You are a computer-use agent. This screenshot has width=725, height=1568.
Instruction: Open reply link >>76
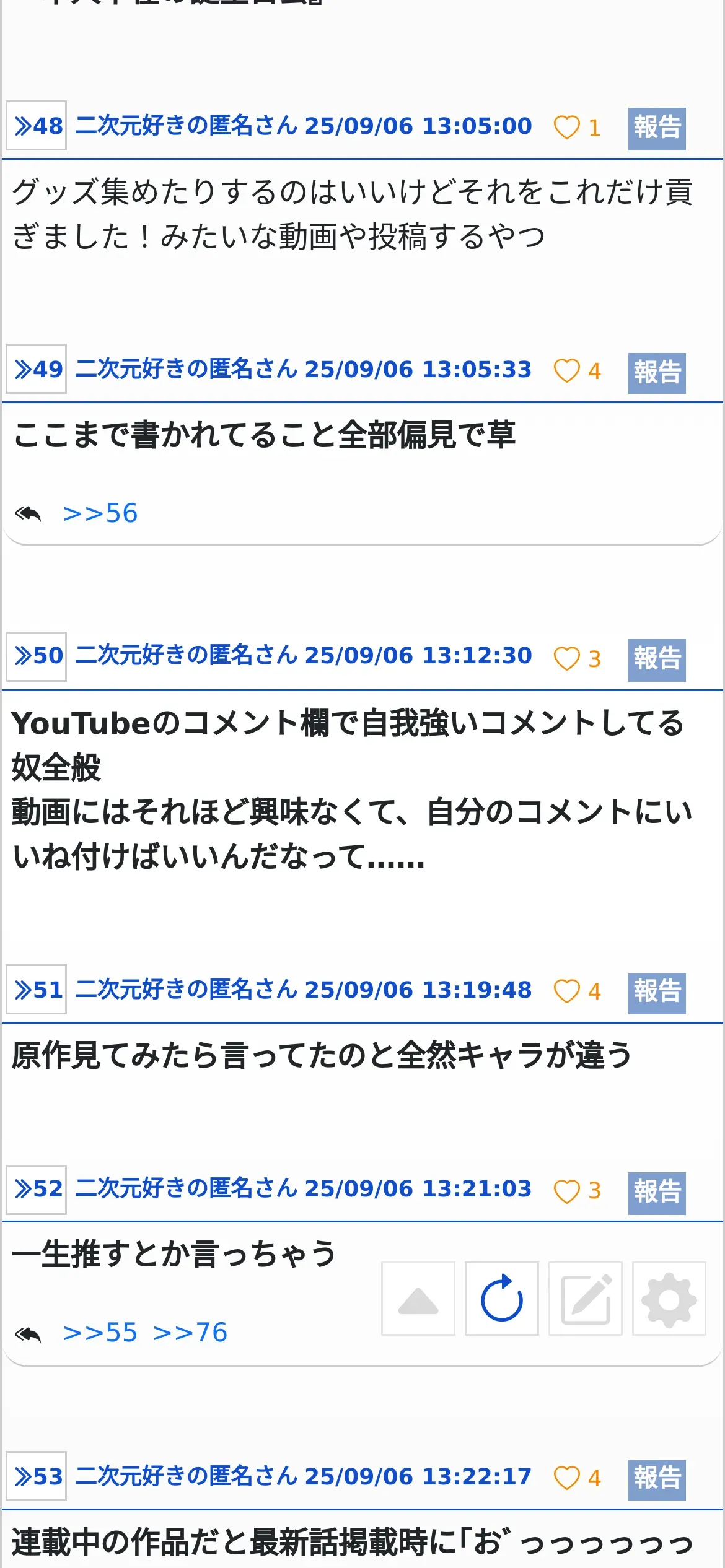[x=190, y=1332]
